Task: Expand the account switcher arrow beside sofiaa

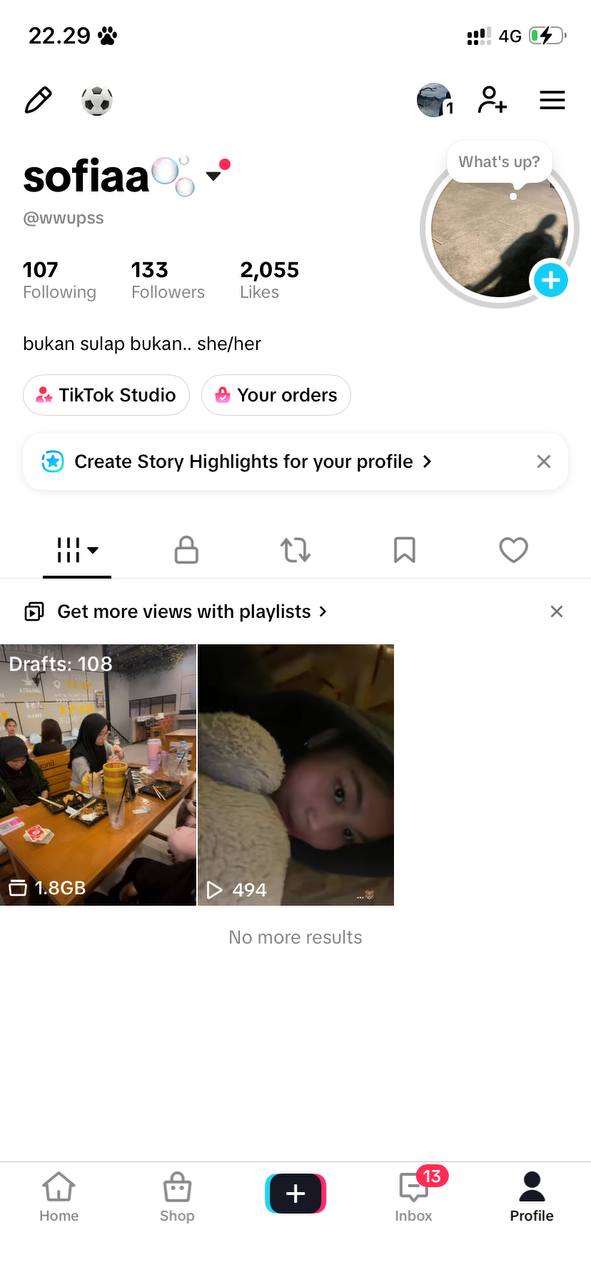Action: click(213, 176)
